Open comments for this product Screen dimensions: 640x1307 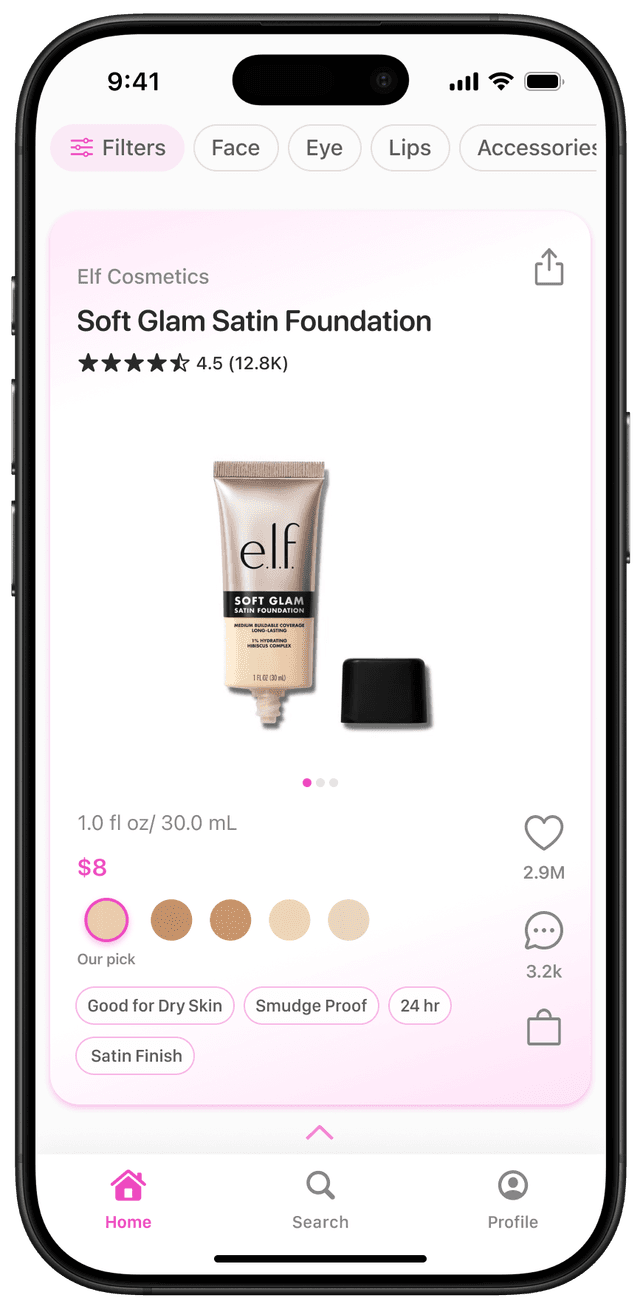(544, 931)
